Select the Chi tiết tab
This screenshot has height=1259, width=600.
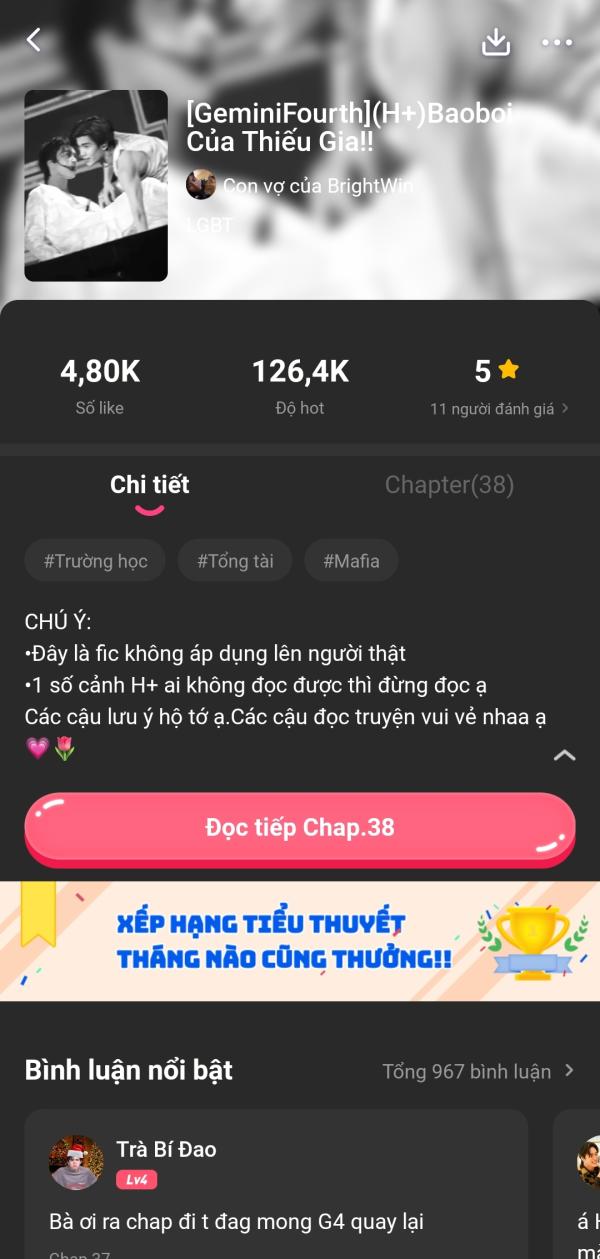150,485
